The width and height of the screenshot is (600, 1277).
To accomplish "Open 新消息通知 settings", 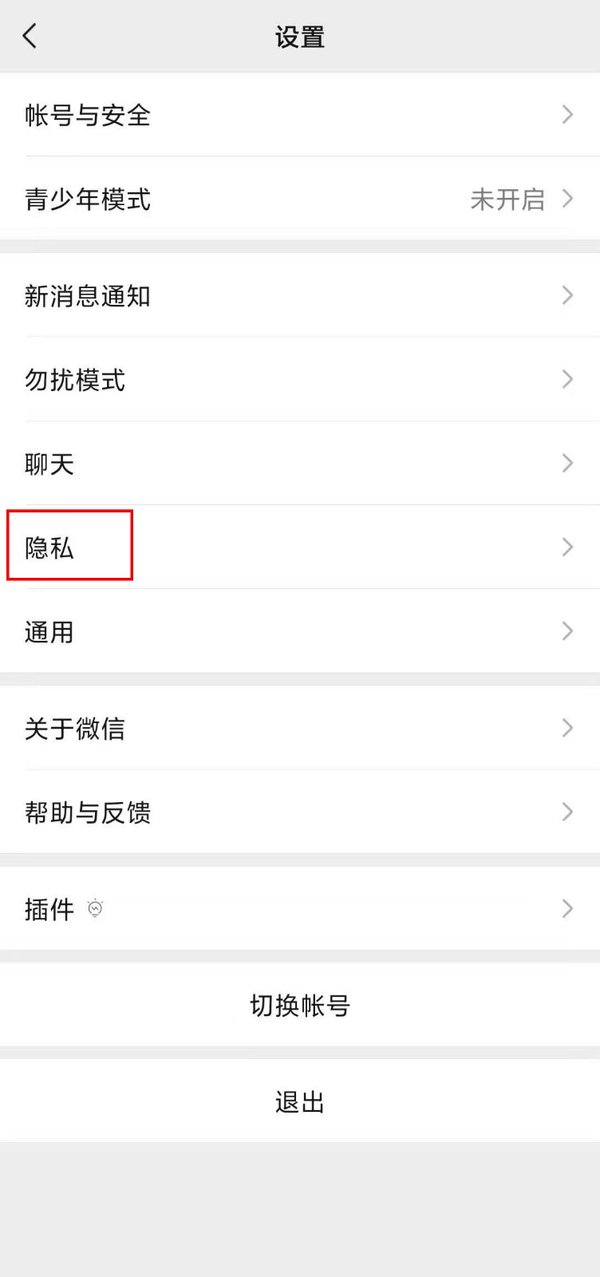I will pos(300,296).
